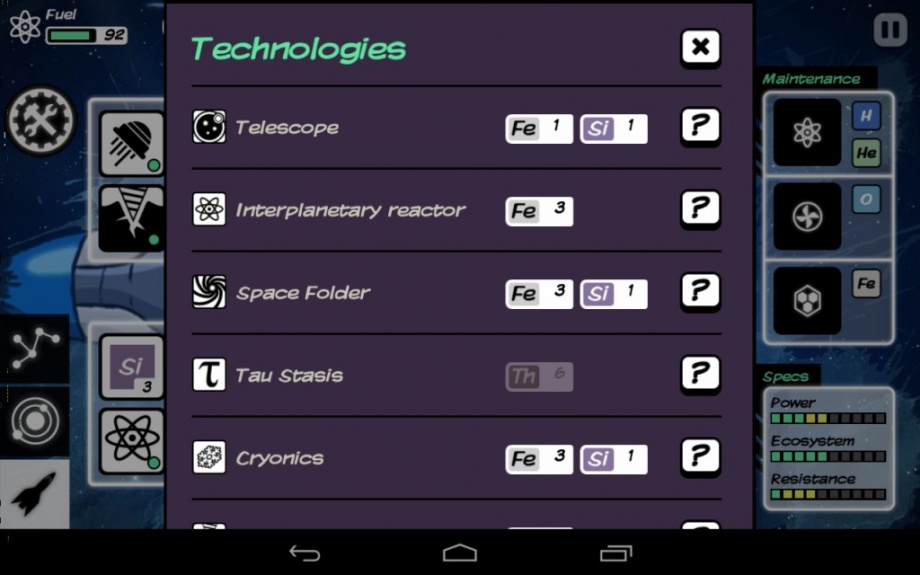920x575 pixels.
Task: Open help for Telescope technology
Action: (x=700, y=127)
